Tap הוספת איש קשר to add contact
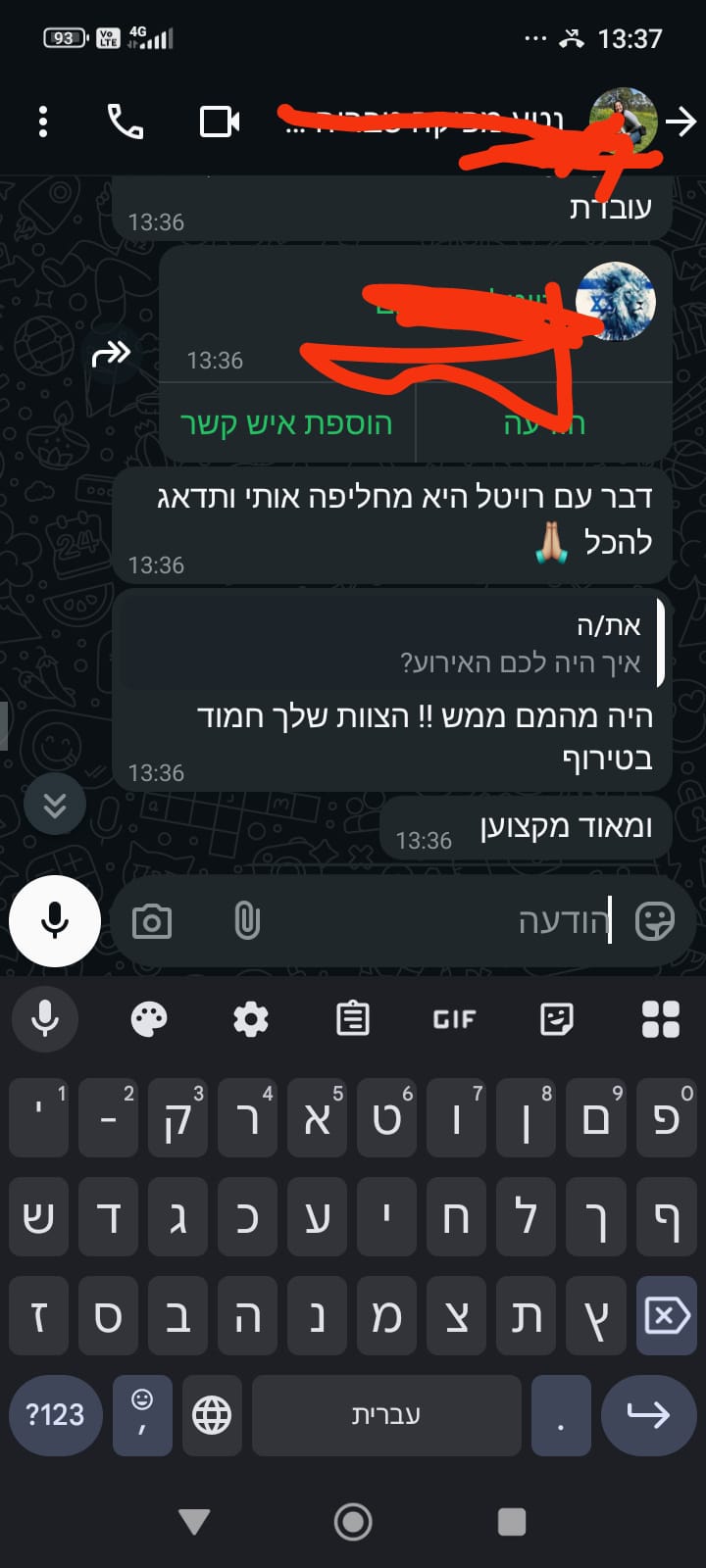The height and width of the screenshot is (1568, 706). click(286, 423)
